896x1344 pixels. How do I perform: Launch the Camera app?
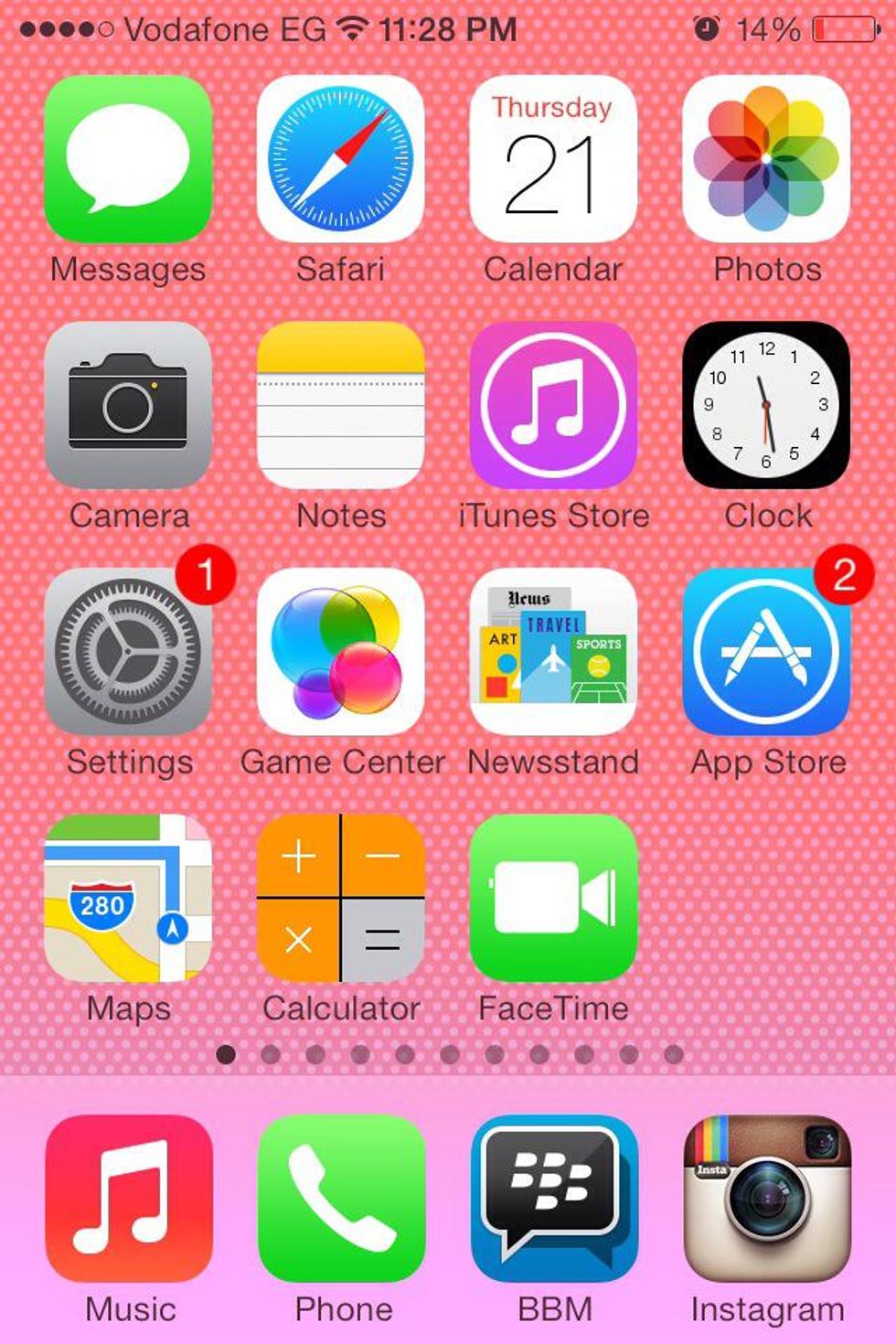click(128, 405)
